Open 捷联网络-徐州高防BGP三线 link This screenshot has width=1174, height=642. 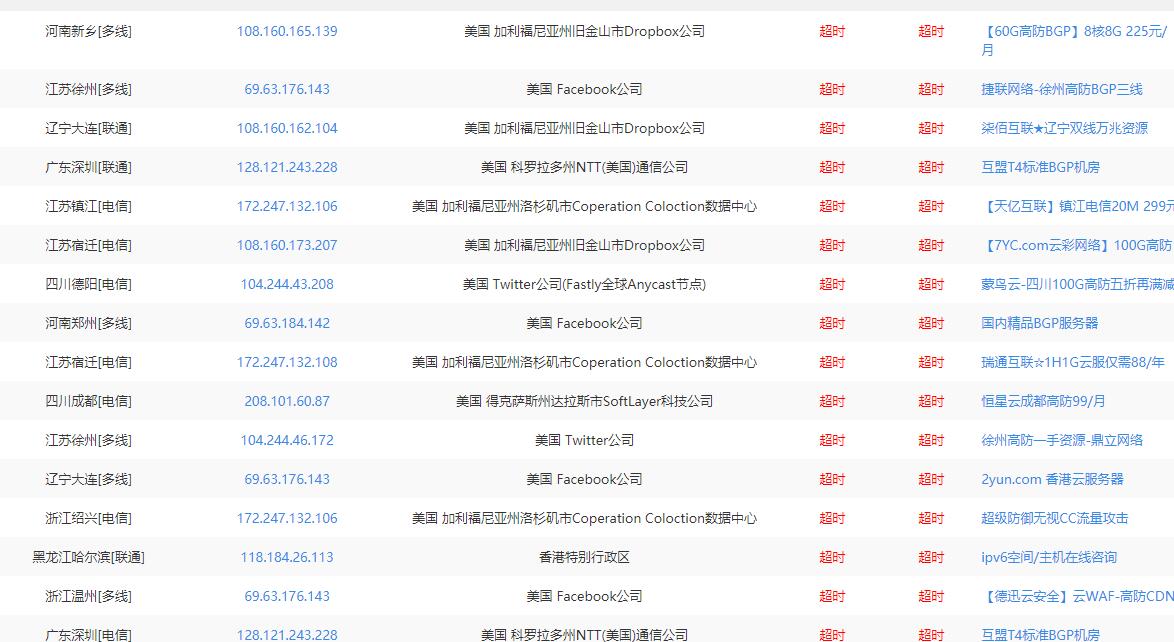[x=1061, y=89]
